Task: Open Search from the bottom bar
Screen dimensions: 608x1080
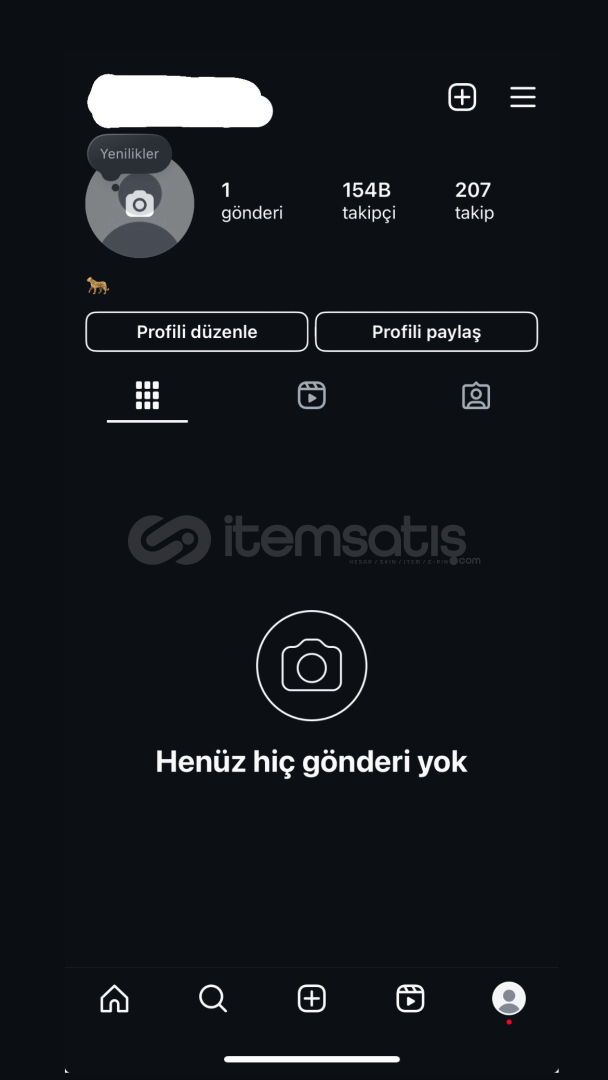Action: pyautogui.click(x=213, y=998)
